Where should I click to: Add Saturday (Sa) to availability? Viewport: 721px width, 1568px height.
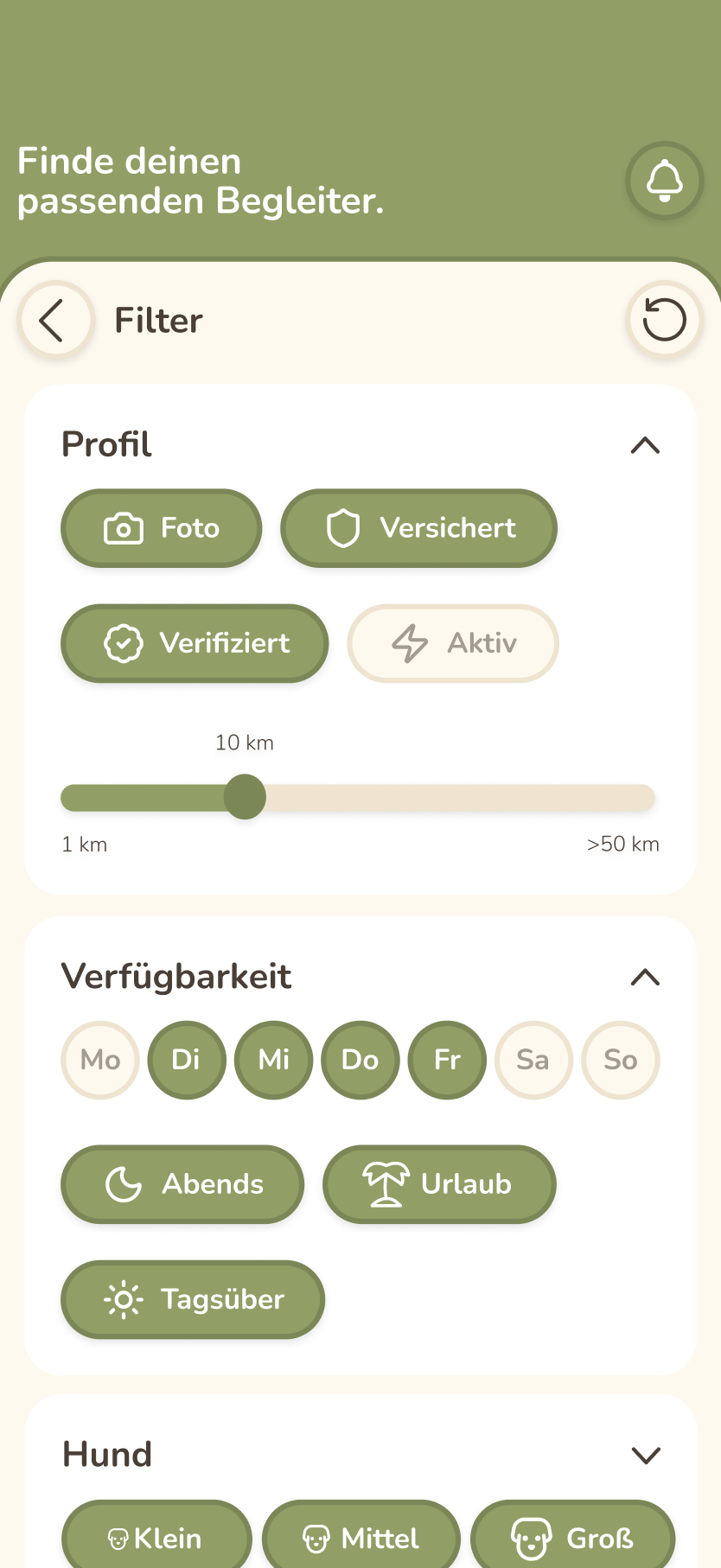tap(533, 1060)
